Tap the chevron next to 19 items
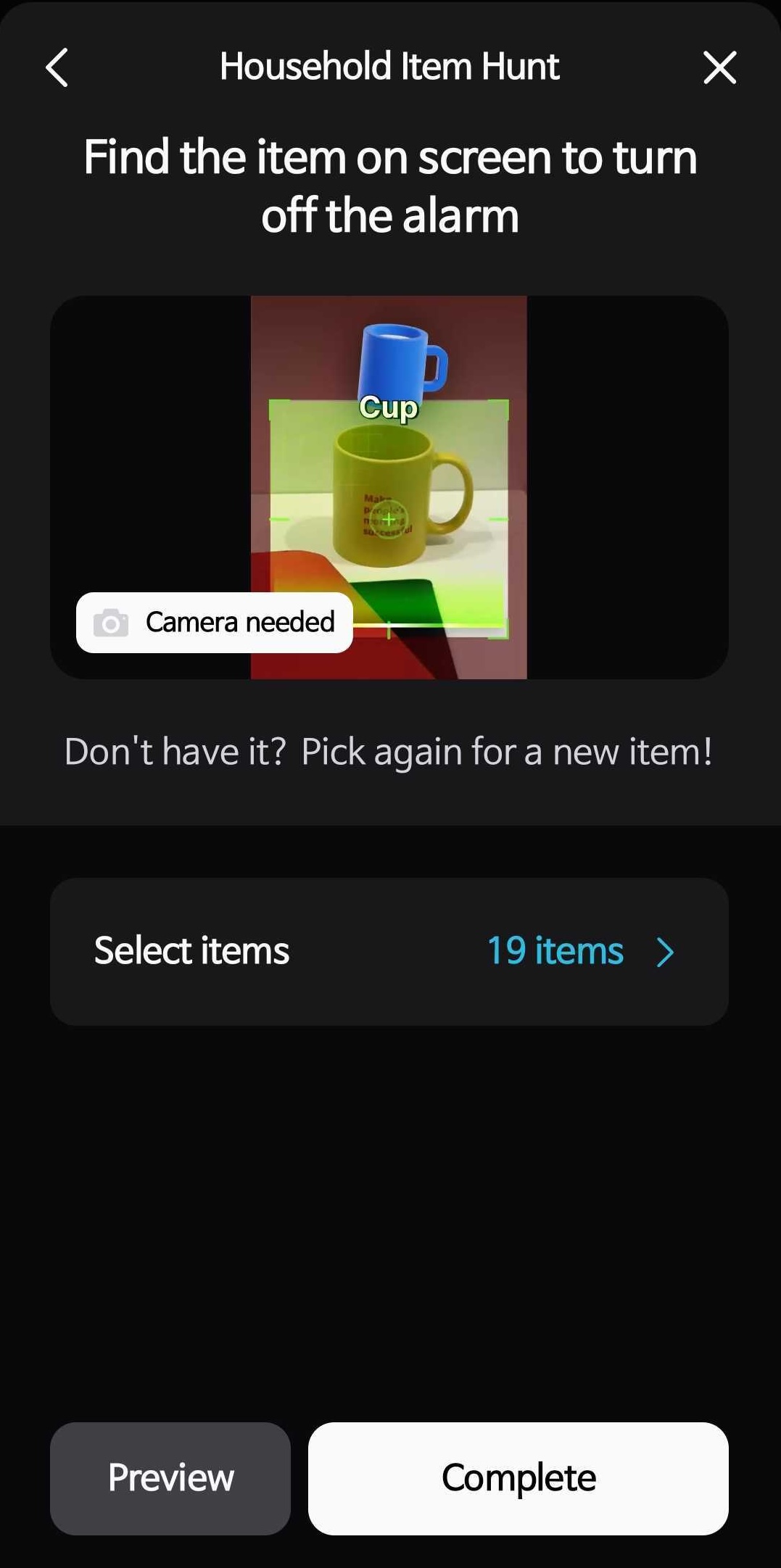 point(664,951)
